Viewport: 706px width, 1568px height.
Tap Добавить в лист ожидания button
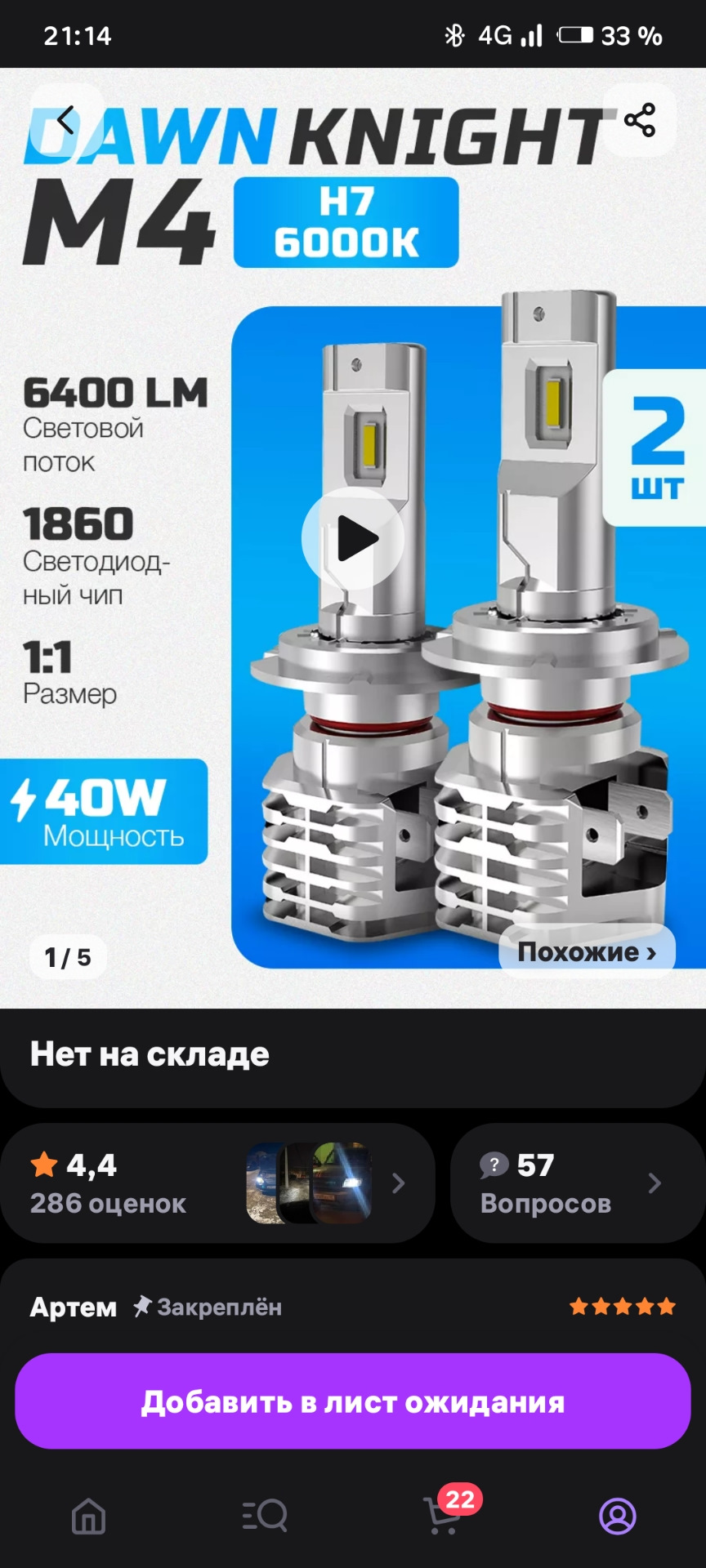point(353,1401)
